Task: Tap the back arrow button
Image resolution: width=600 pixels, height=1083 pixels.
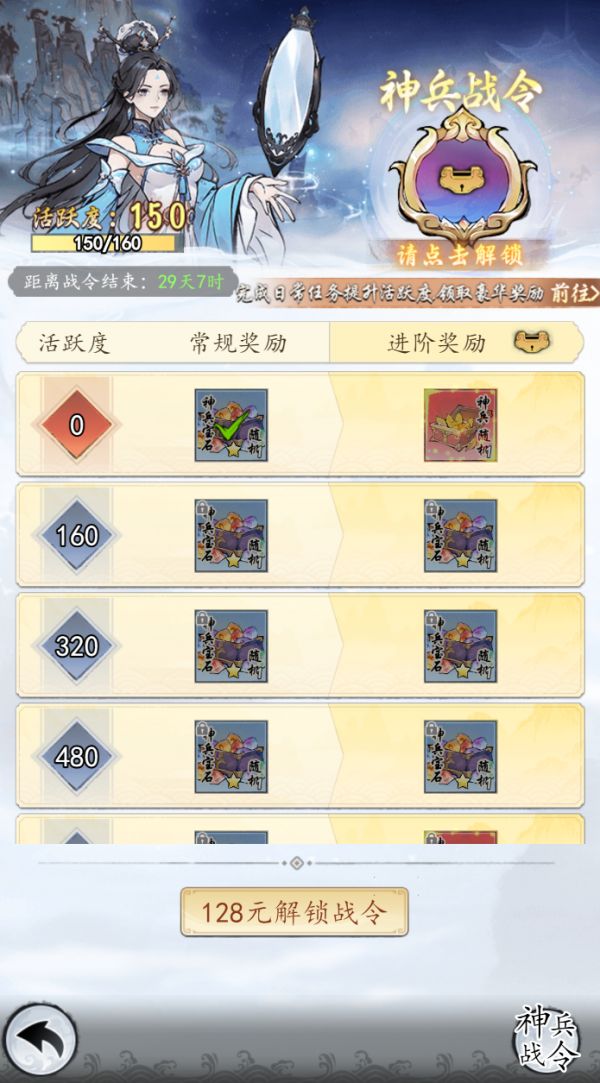Action: [40, 1041]
